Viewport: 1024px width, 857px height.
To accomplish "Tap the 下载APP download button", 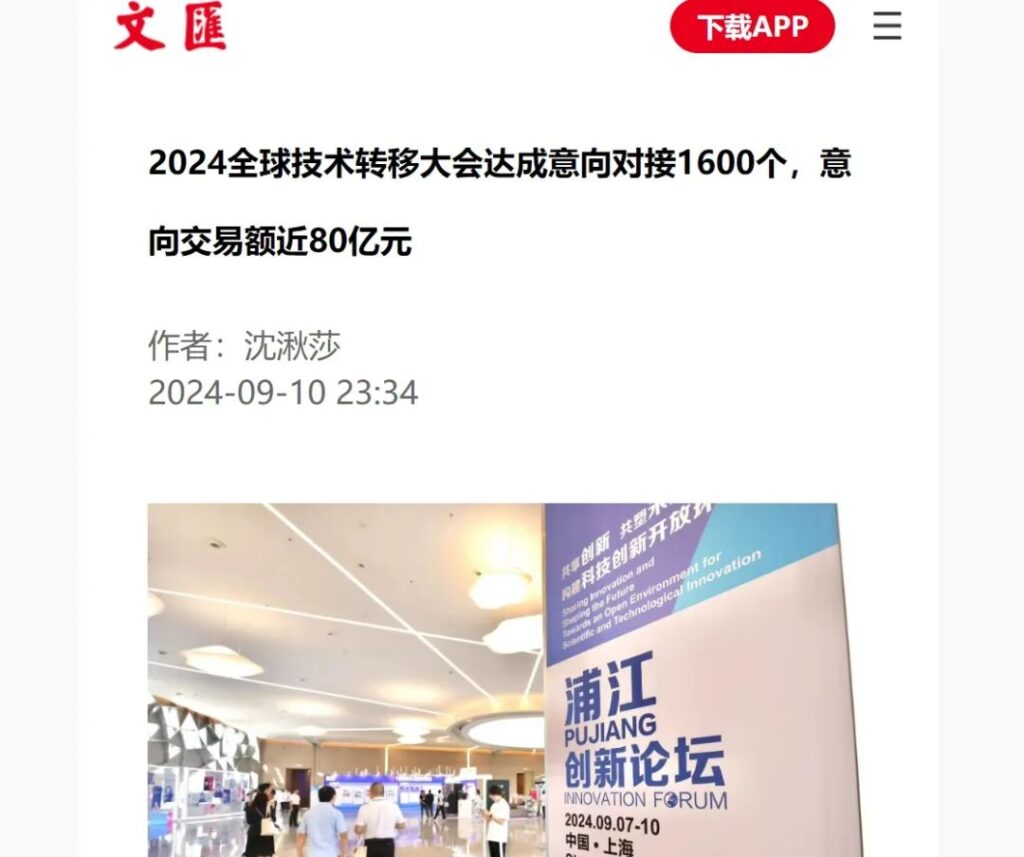I will [x=752, y=27].
